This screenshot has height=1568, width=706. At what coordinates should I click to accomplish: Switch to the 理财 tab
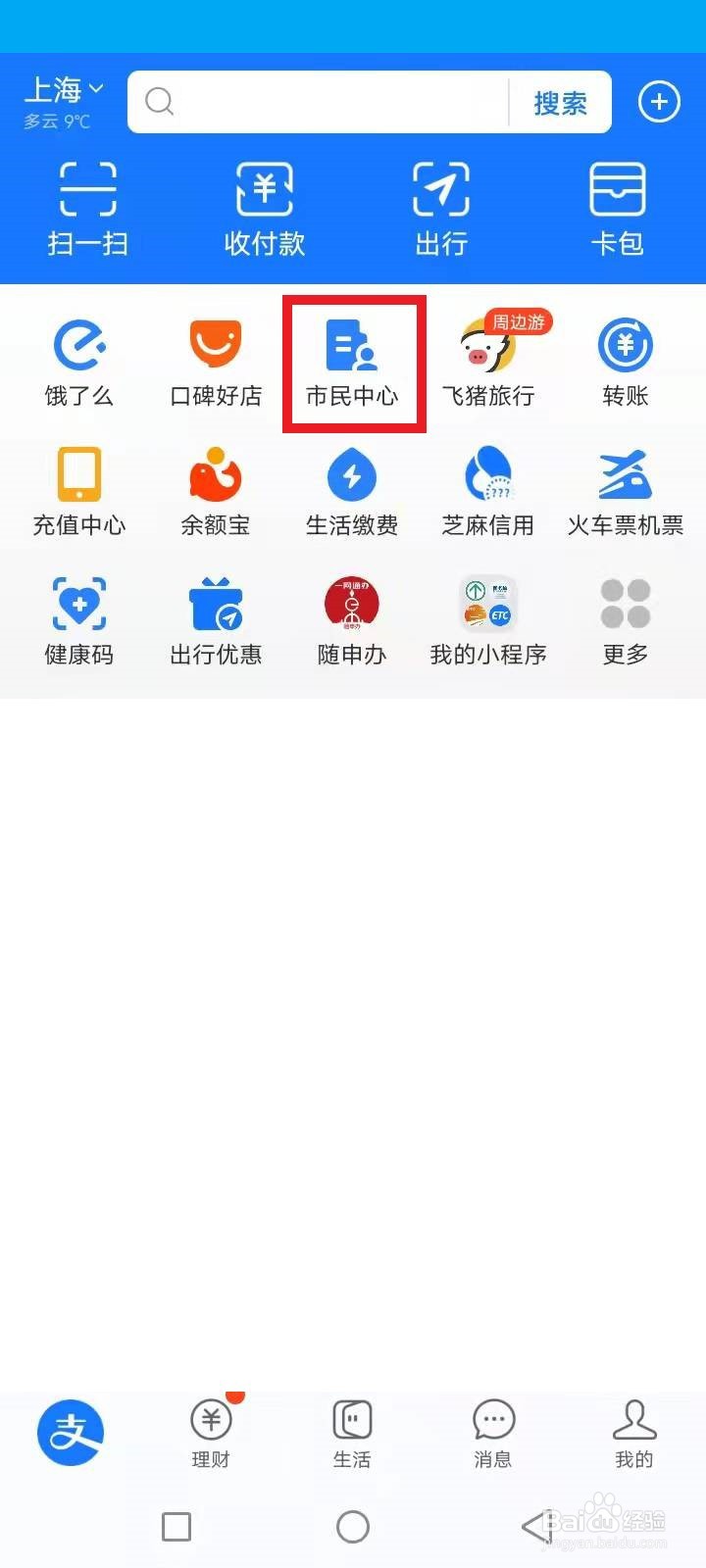pyautogui.click(x=211, y=1434)
